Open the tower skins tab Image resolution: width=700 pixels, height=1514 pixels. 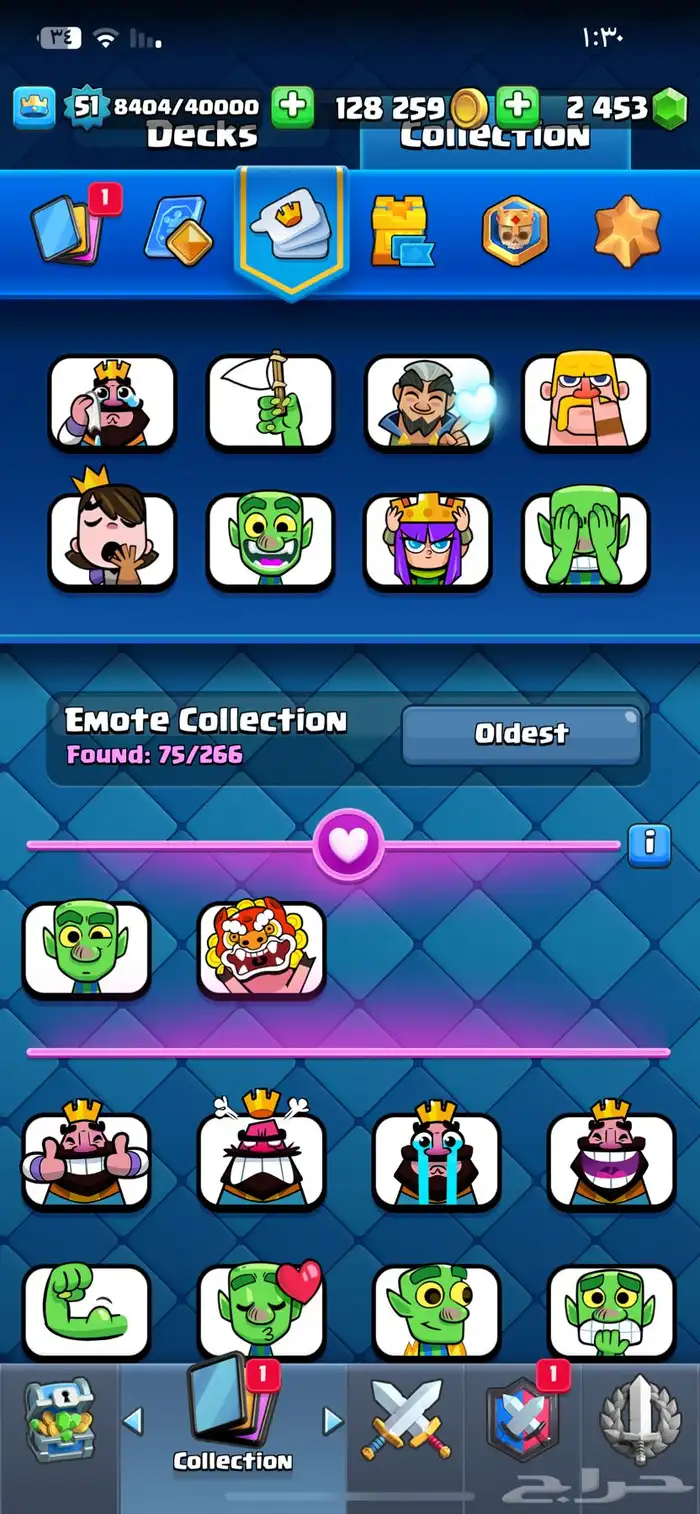pos(402,231)
